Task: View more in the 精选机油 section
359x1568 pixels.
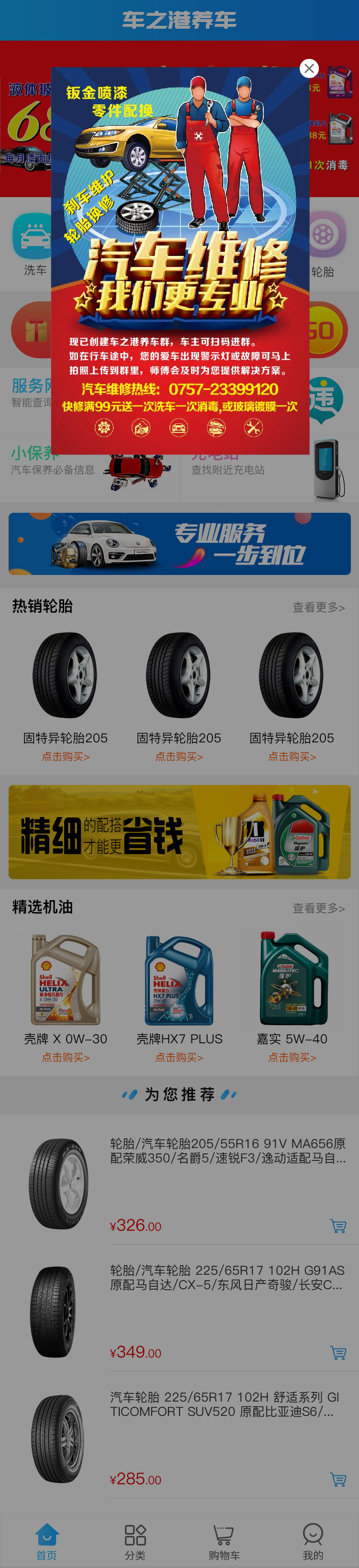Action: tap(318, 907)
